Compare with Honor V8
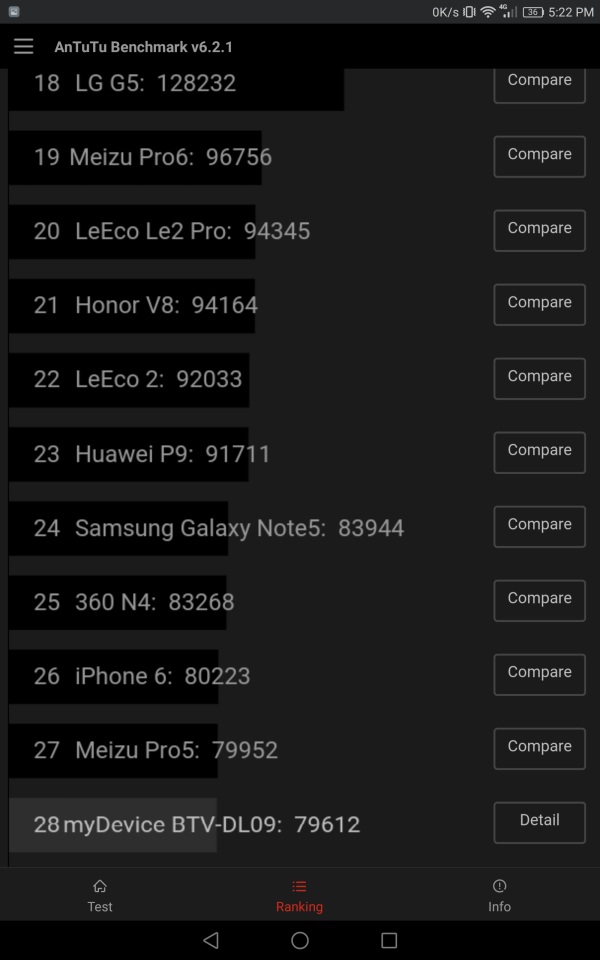This screenshot has height=960, width=600. (x=539, y=305)
